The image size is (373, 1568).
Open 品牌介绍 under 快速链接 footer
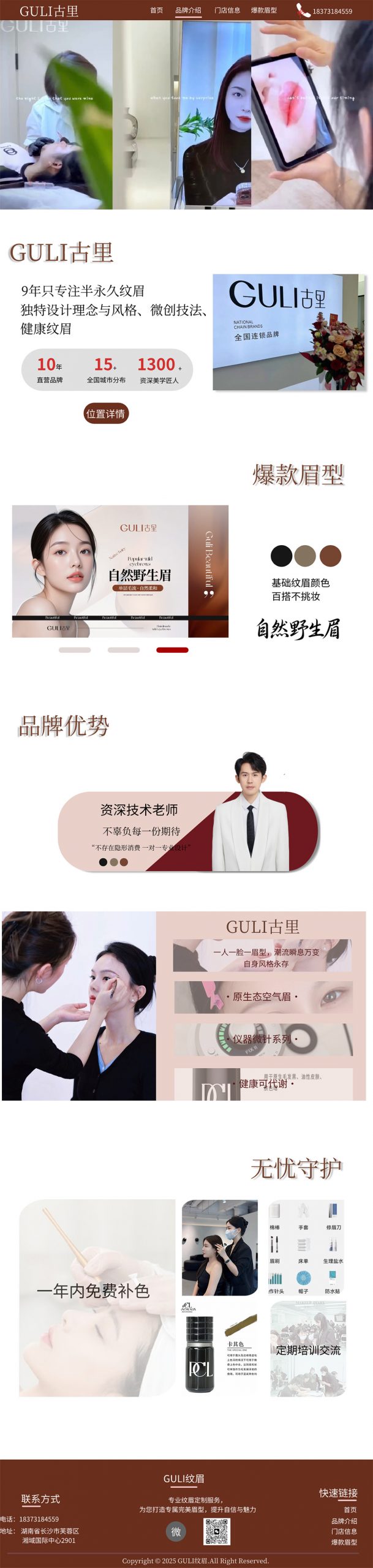click(x=344, y=1521)
